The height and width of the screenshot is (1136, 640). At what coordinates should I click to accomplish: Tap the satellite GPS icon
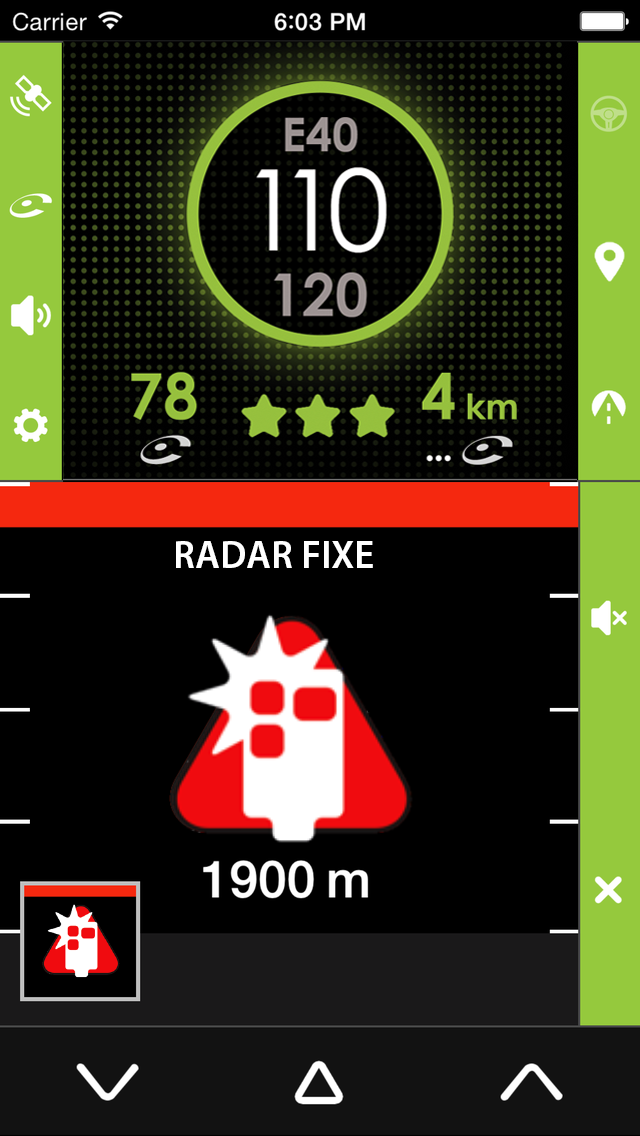pyautogui.click(x=30, y=95)
